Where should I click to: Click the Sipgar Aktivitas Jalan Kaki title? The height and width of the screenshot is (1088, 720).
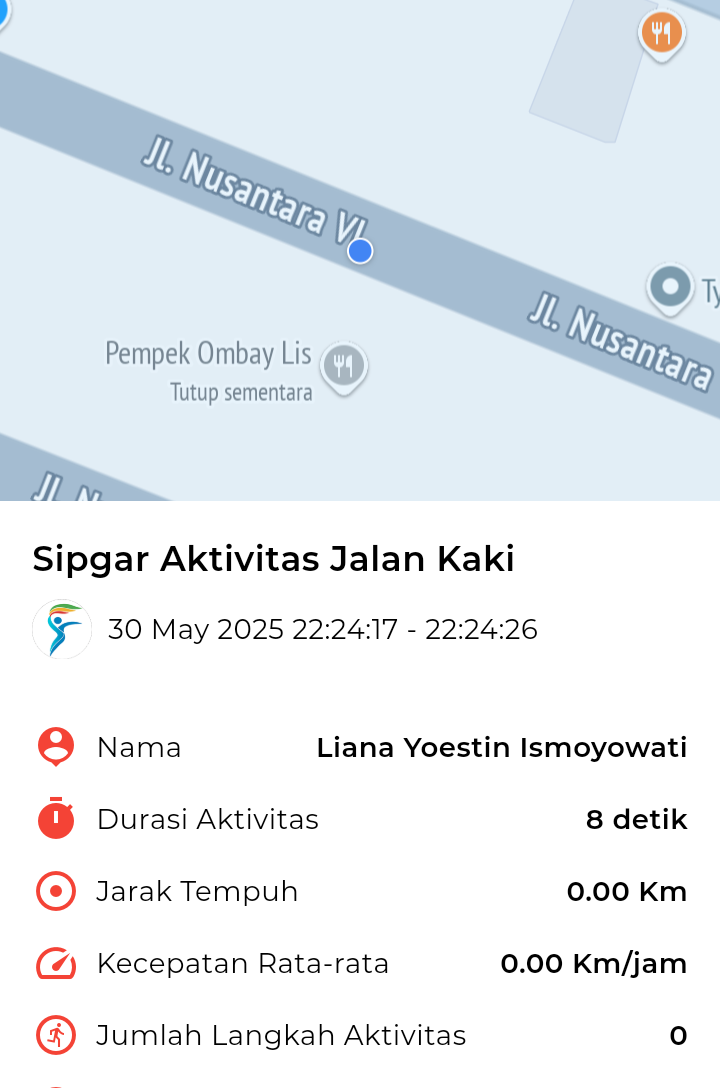pyautogui.click(x=274, y=559)
